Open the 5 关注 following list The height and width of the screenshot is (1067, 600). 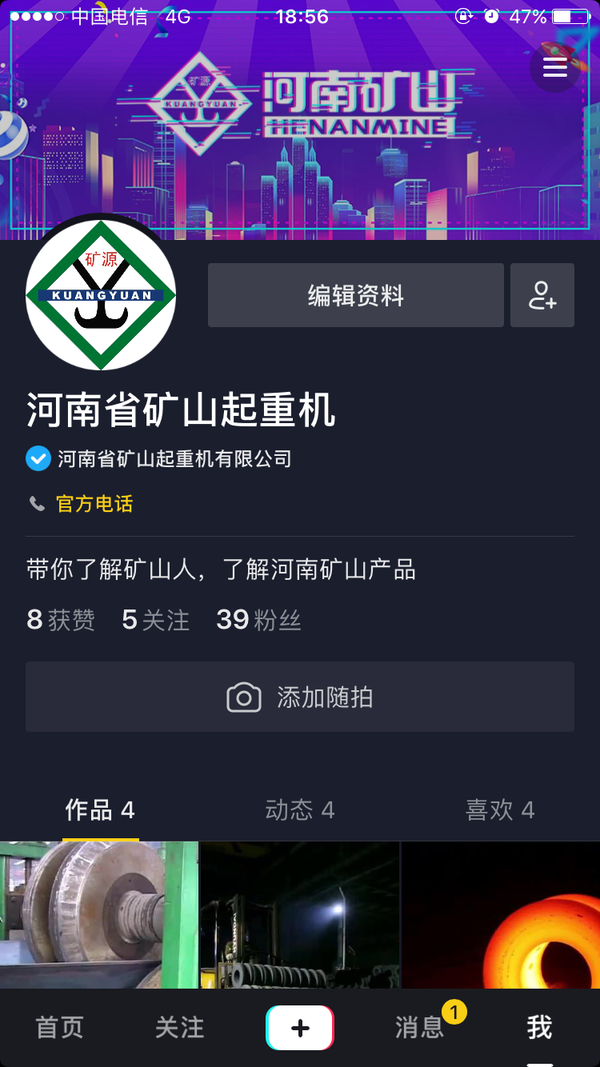(x=155, y=620)
